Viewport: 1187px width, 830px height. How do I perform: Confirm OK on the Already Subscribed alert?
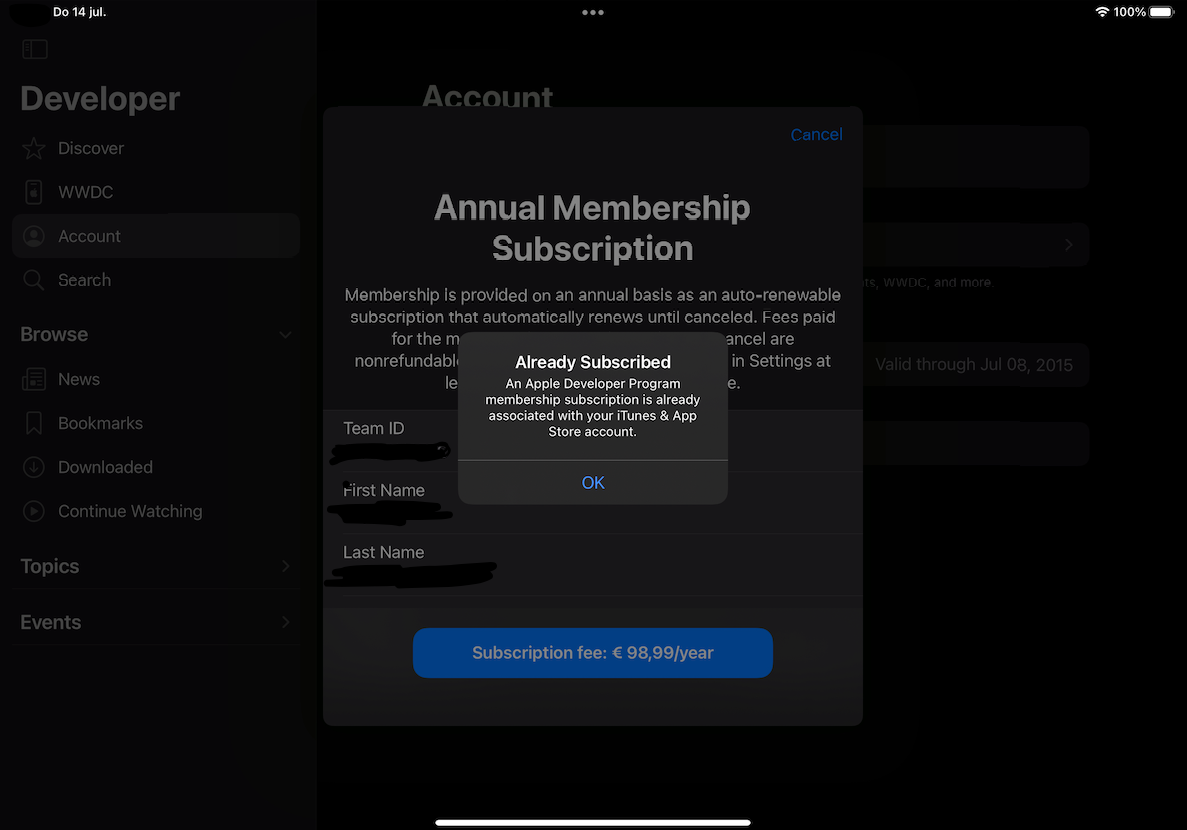coord(593,483)
